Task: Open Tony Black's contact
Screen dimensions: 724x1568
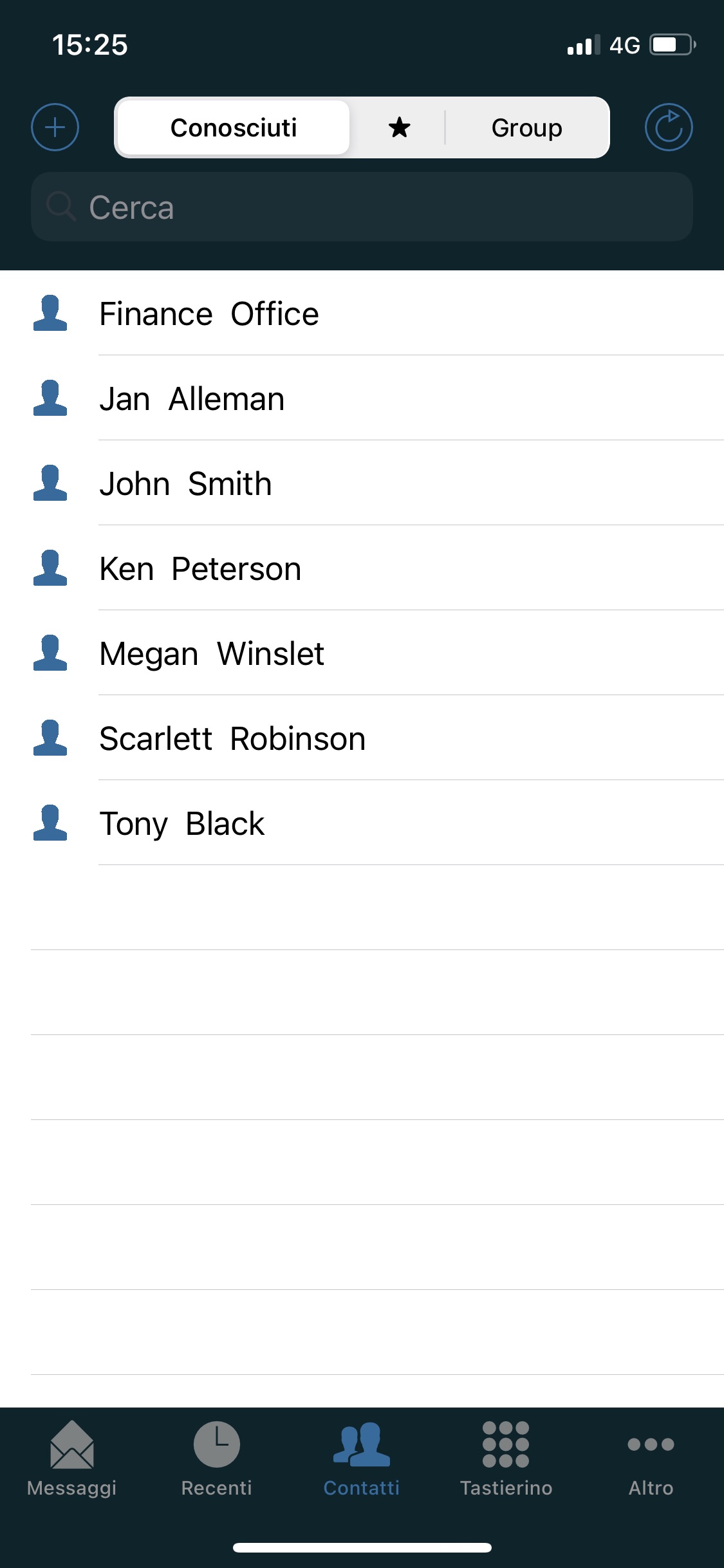Action: [182, 824]
